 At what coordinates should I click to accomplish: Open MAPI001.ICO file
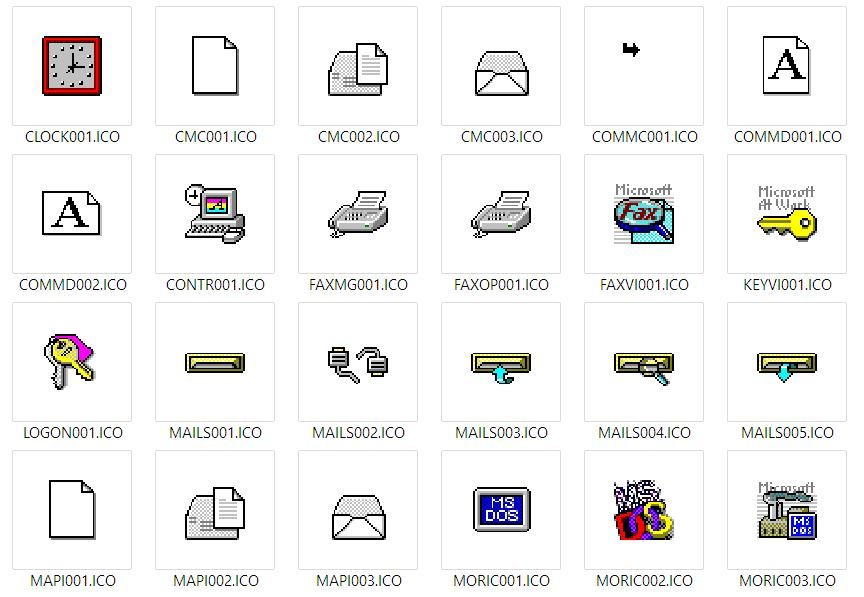72,510
